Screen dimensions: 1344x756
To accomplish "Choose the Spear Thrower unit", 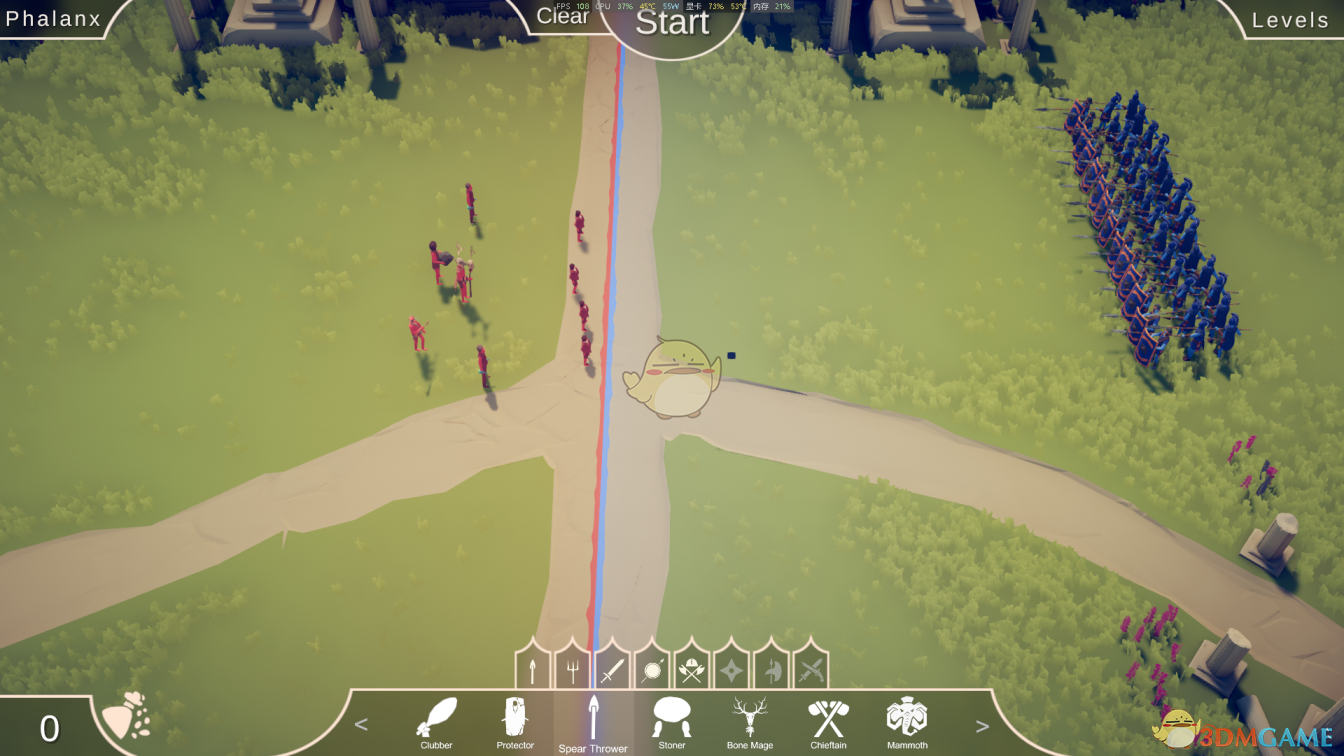I will tap(593, 722).
